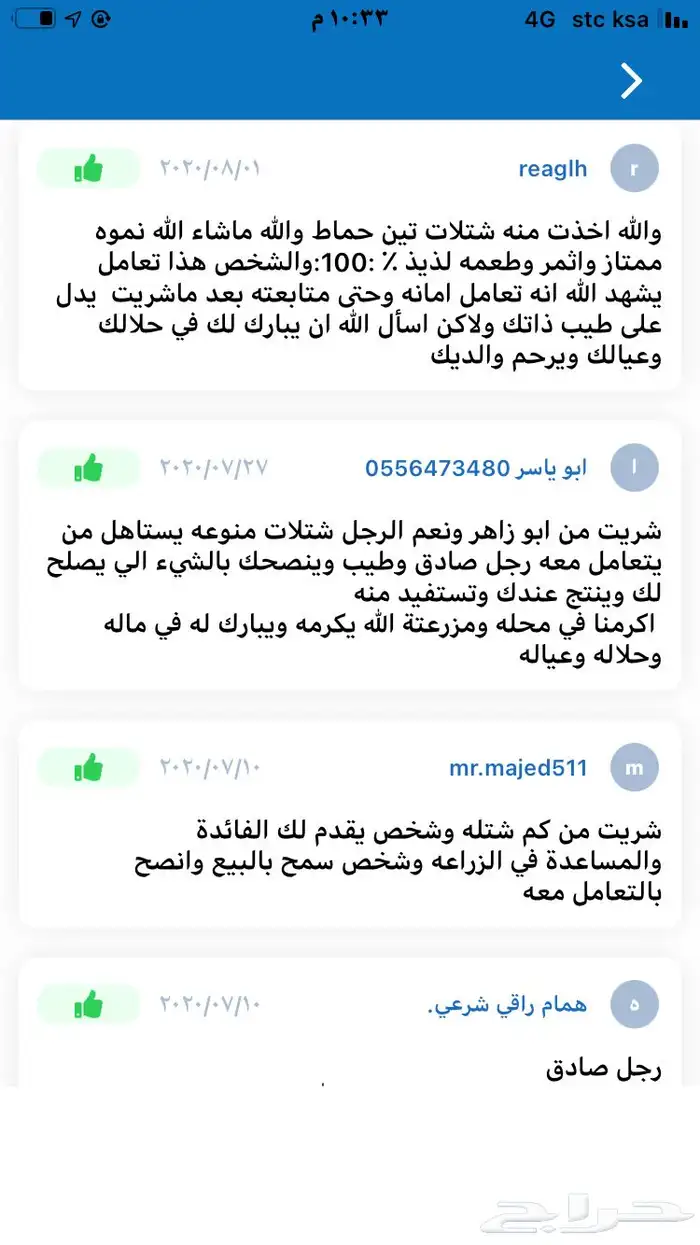Open ابو ياسر 0556473480 profile link
700x1245 pixels.
tap(476, 468)
